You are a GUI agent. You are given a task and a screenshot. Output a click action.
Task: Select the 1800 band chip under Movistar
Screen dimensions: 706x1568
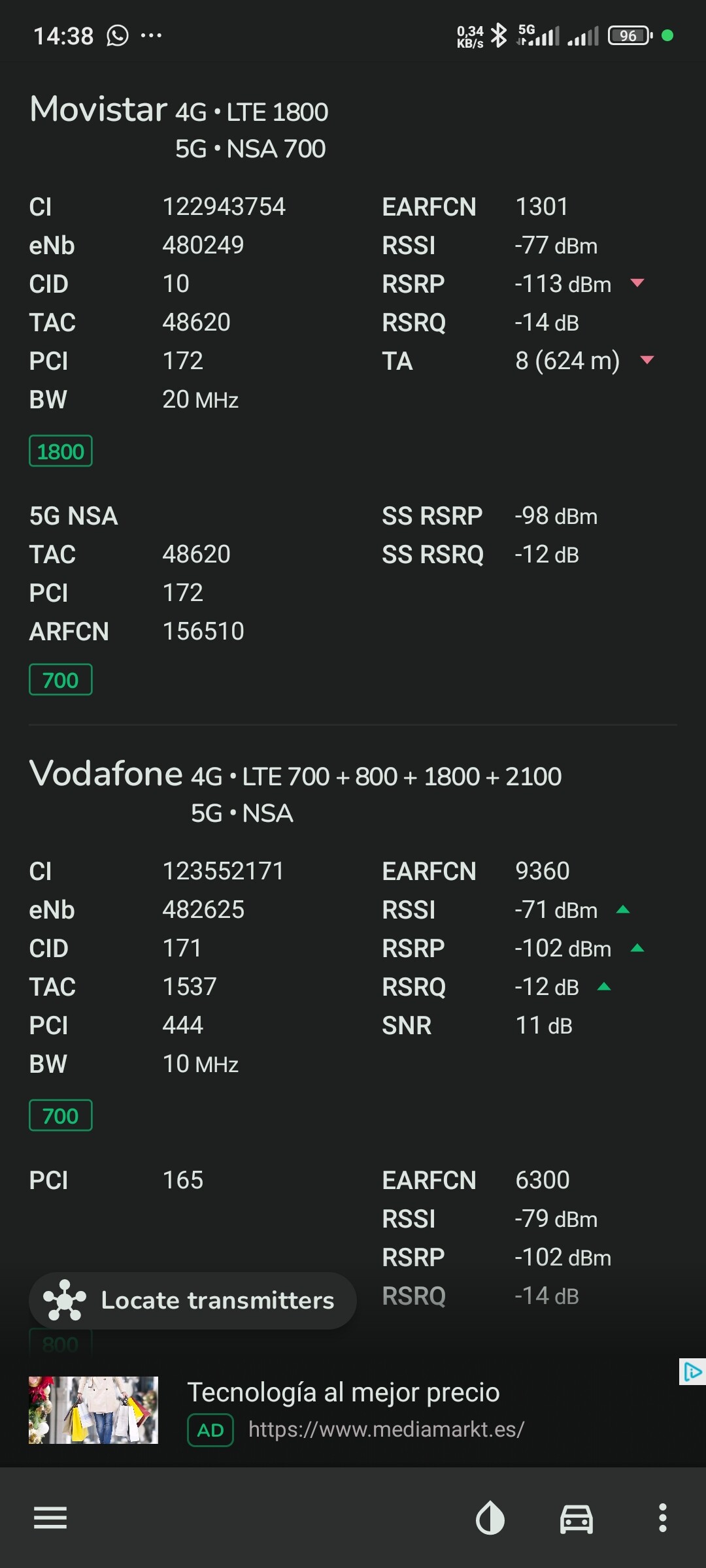61,451
